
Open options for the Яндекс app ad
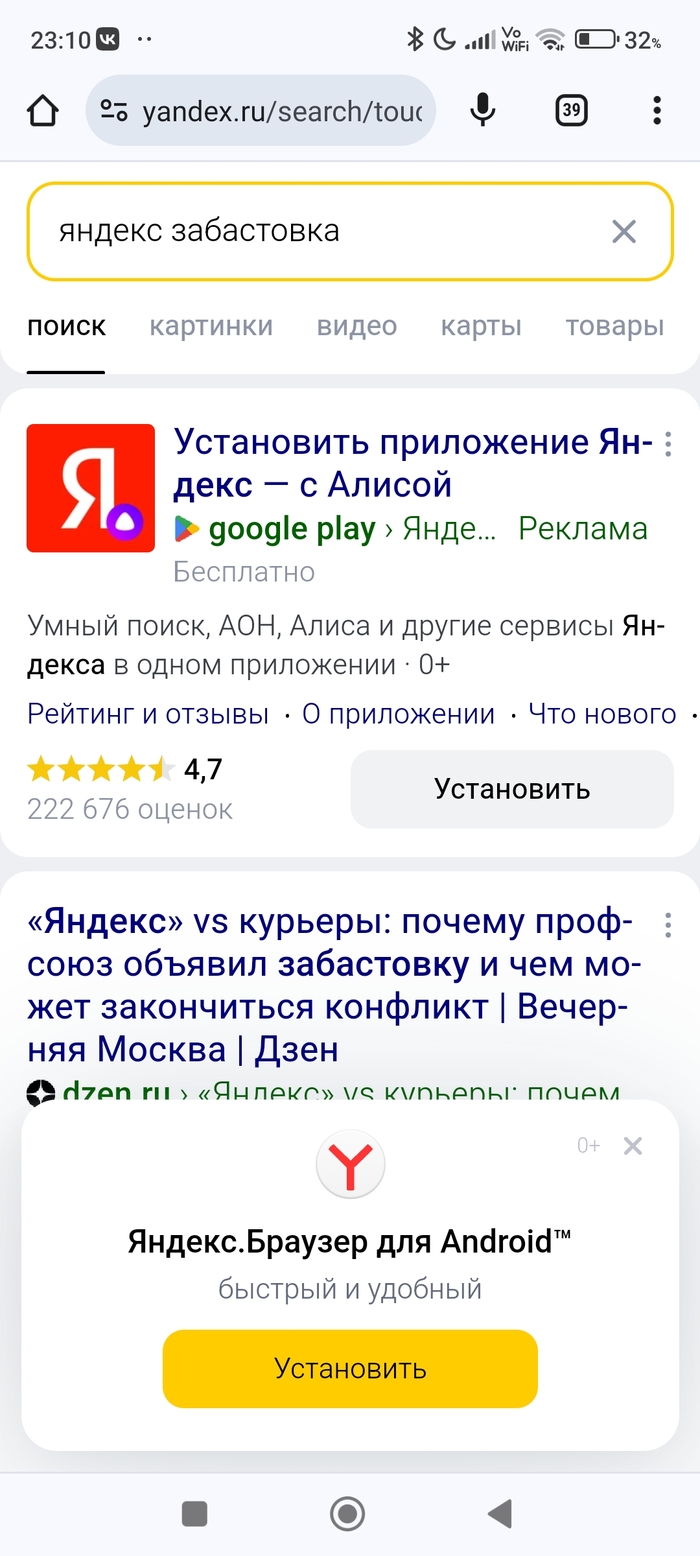[668, 444]
